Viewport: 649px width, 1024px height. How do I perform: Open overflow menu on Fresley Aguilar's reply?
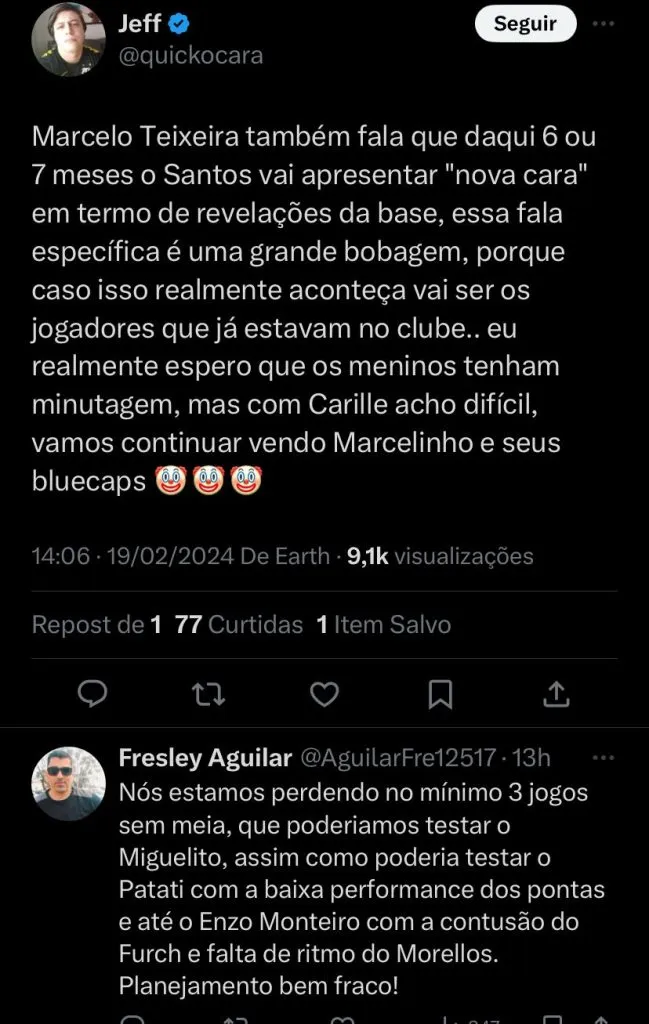click(603, 758)
